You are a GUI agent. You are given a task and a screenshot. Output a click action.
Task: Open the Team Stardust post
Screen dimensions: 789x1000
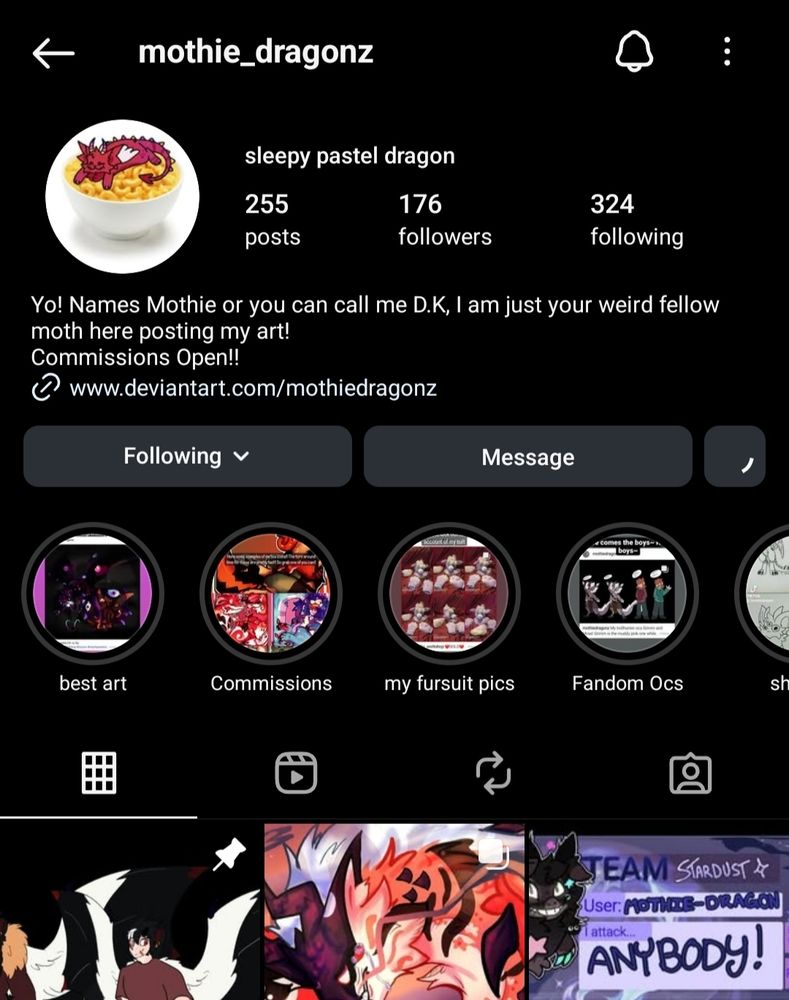658,912
